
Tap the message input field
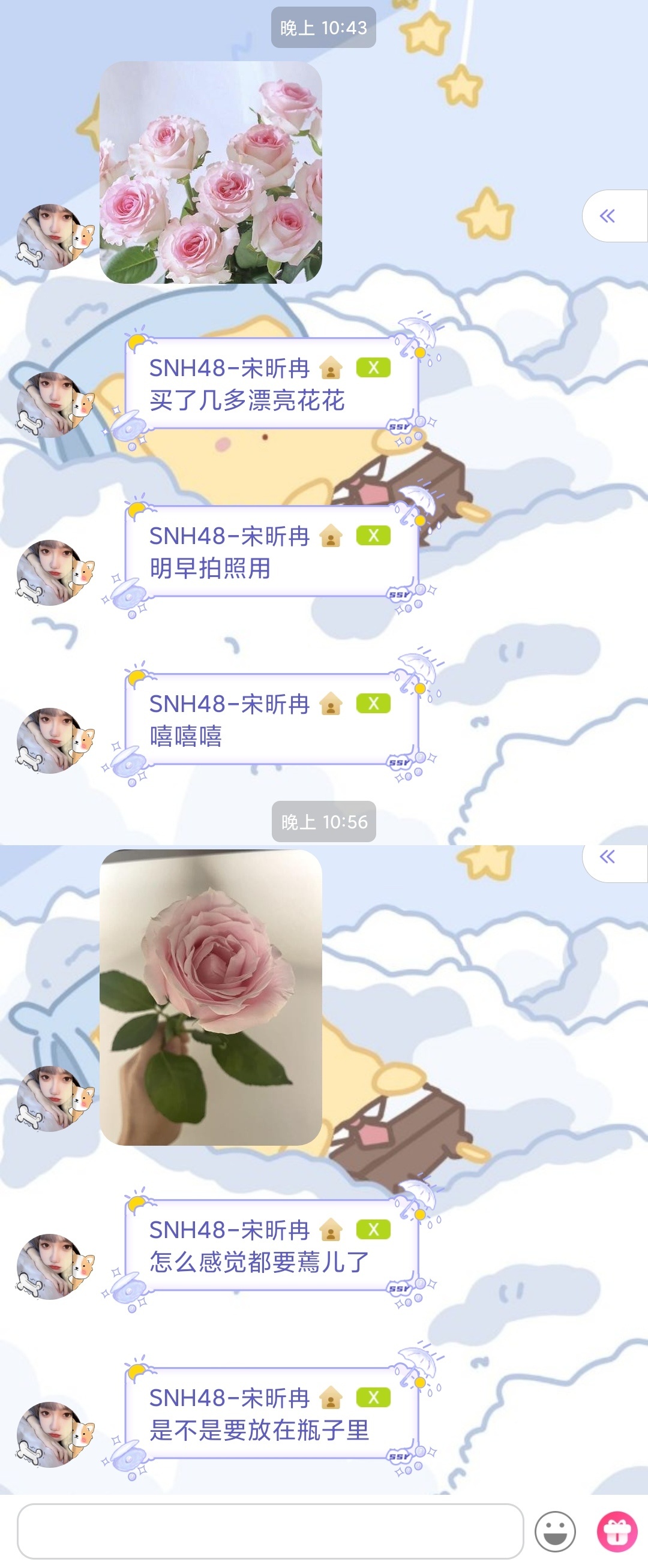point(270,1530)
